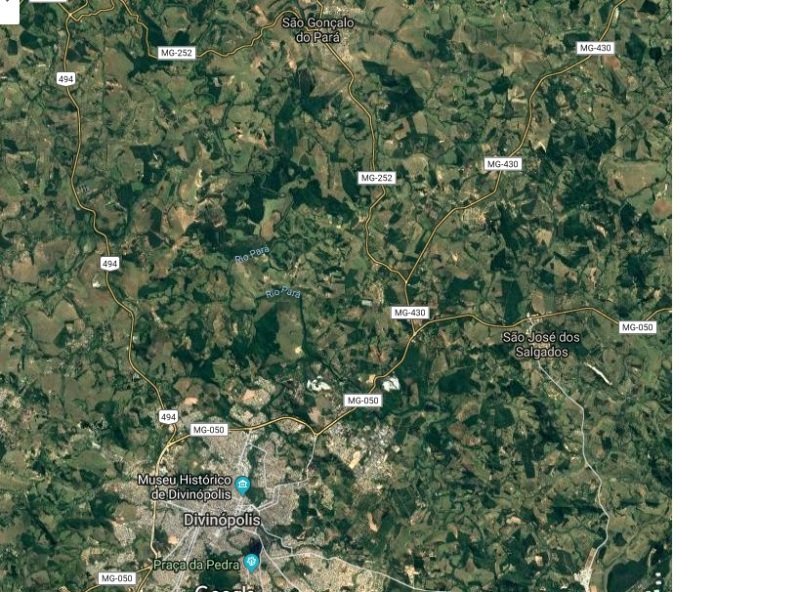Tap the Divinópolis city label
Image resolution: width=800 pixels, height=592 pixels.
tap(222, 521)
